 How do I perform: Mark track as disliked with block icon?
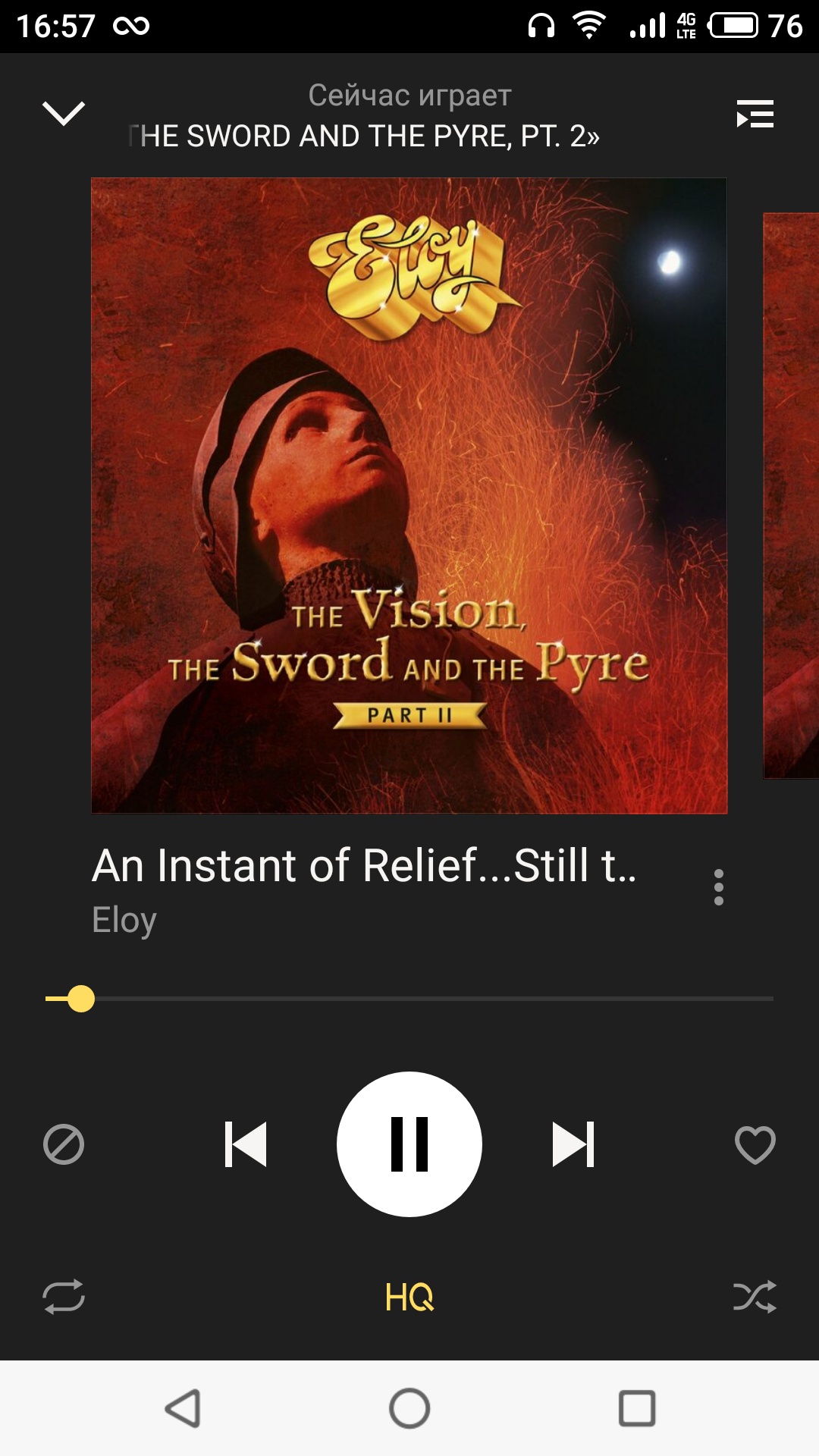click(x=64, y=1144)
